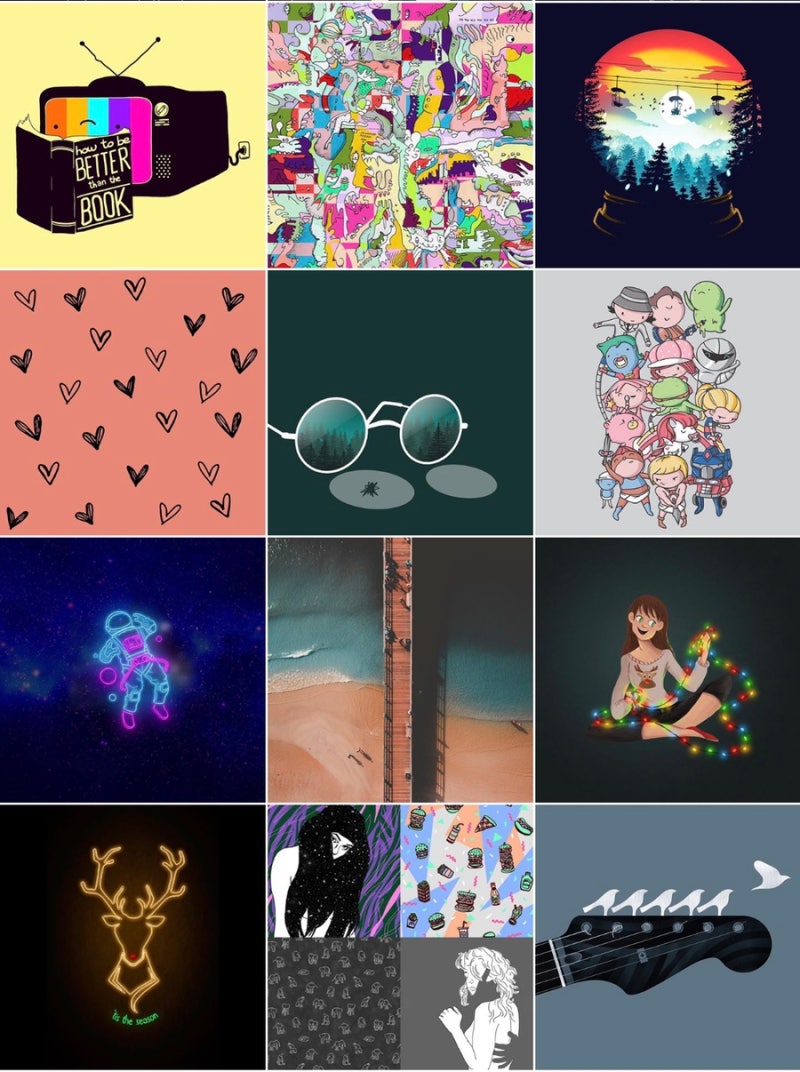This screenshot has height=1072, width=800.
Task: Open the girl with Christmas lights artwork
Action: pos(667,670)
